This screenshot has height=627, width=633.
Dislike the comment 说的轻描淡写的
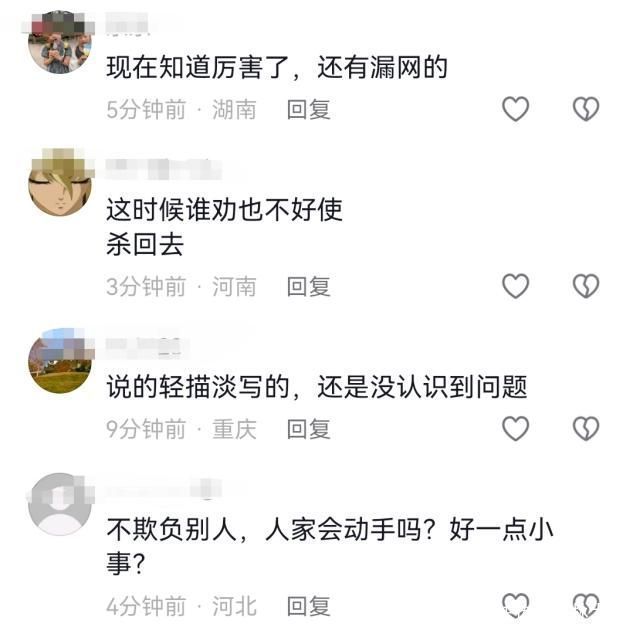(585, 429)
